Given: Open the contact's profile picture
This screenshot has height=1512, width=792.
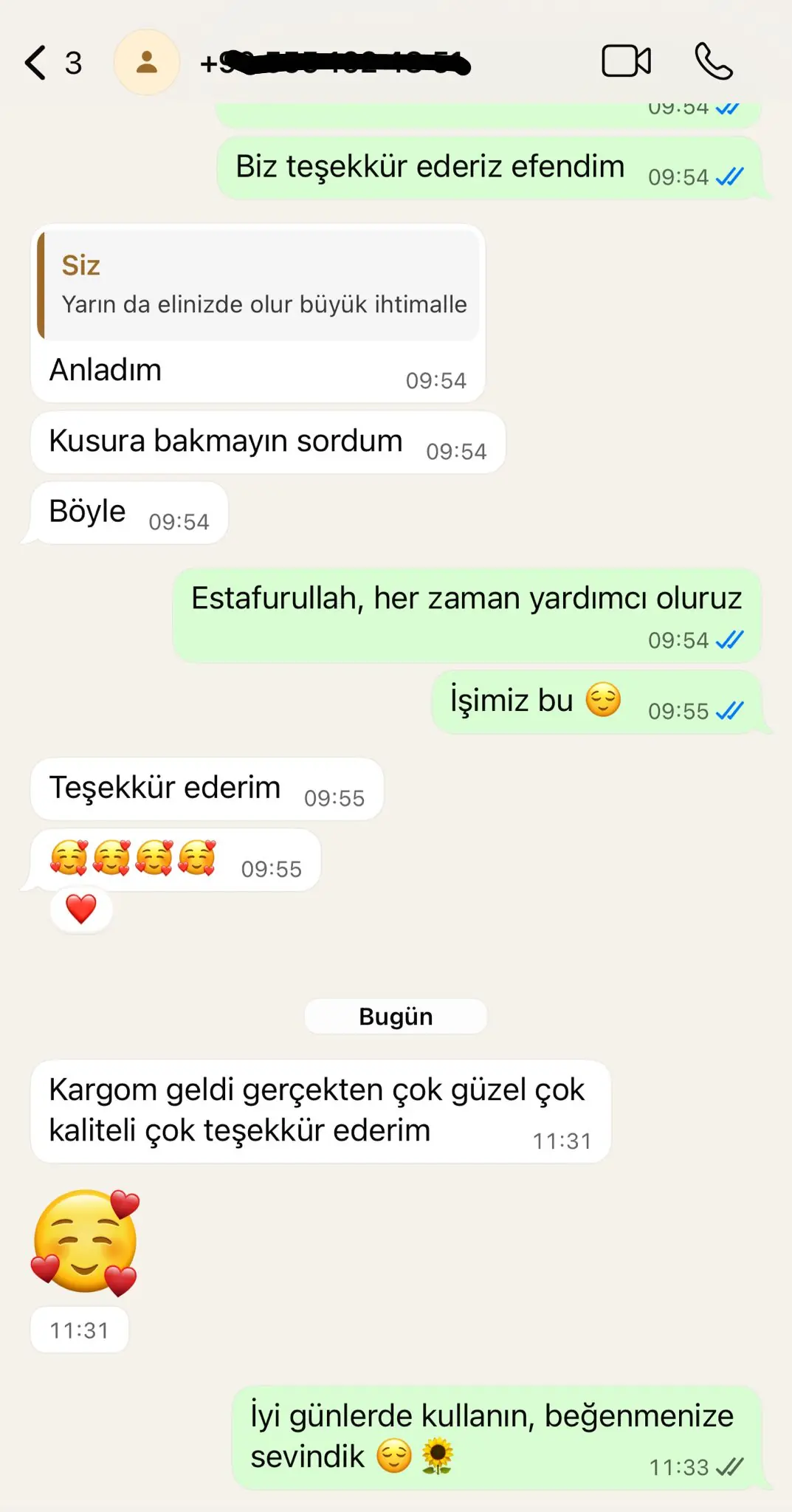Looking at the screenshot, I should [147, 63].
